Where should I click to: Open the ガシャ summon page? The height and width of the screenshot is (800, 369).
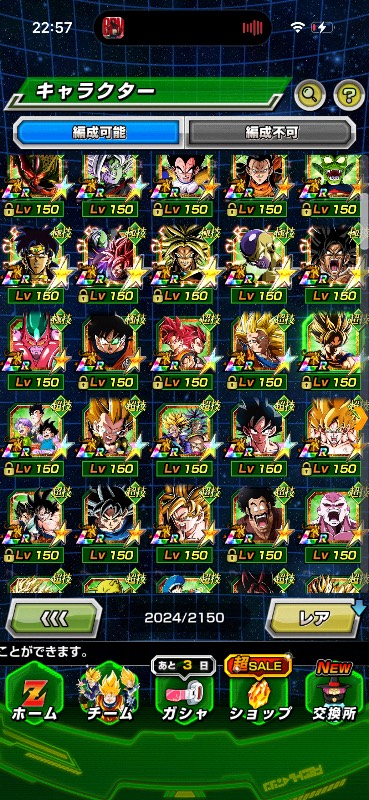point(184,697)
